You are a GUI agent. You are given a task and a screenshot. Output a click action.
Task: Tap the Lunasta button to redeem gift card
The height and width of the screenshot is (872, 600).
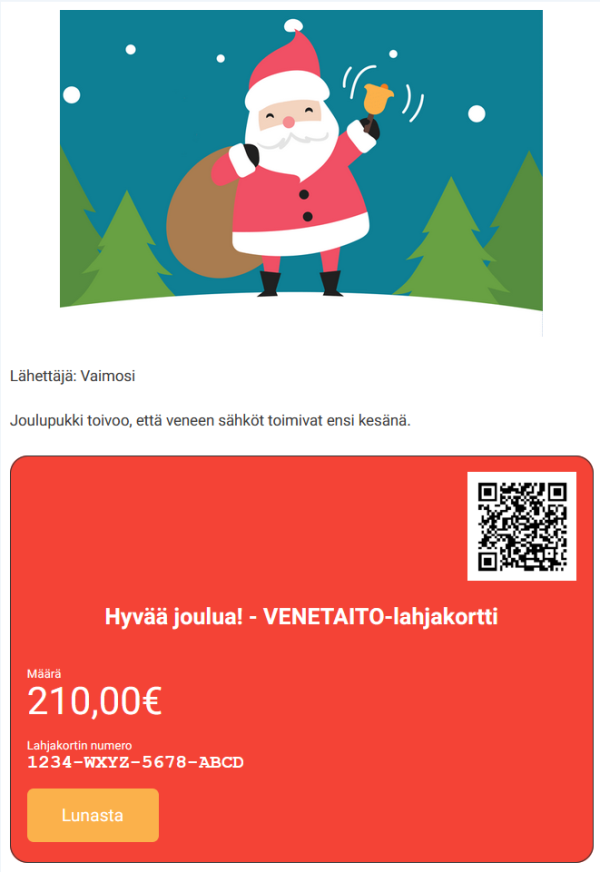(93, 815)
